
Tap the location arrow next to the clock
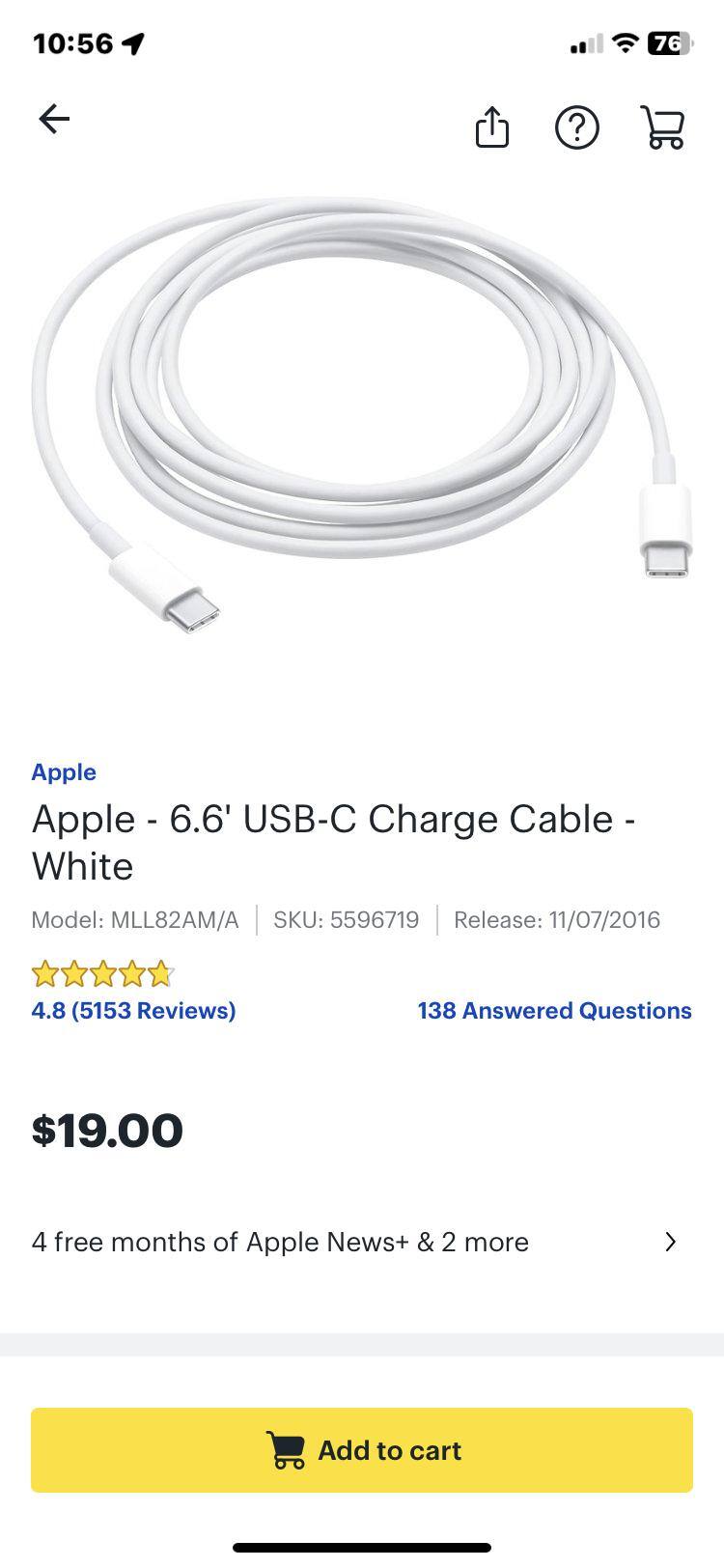[135, 43]
